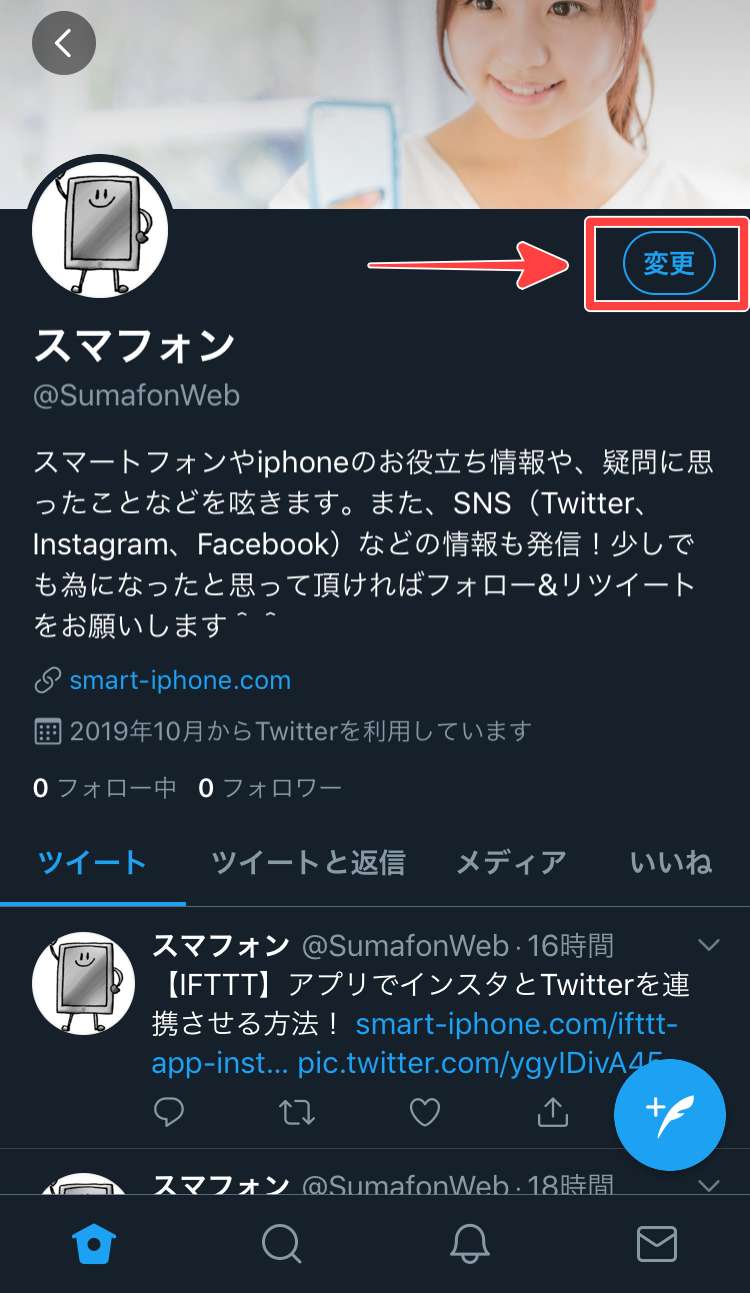
Task: View the フォロー中 following list
Action: (105, 788)
